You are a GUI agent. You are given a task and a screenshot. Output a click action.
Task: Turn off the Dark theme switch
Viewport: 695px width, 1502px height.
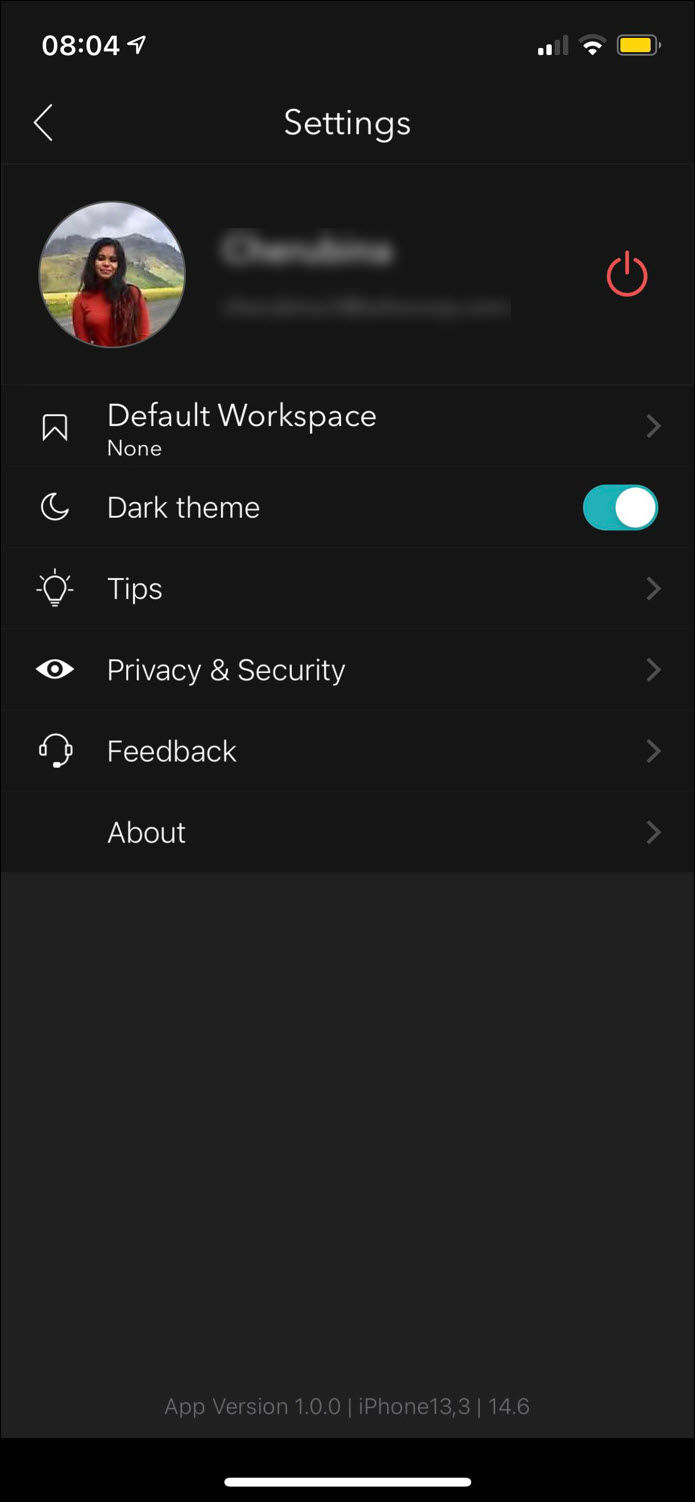tap(620, 508)
